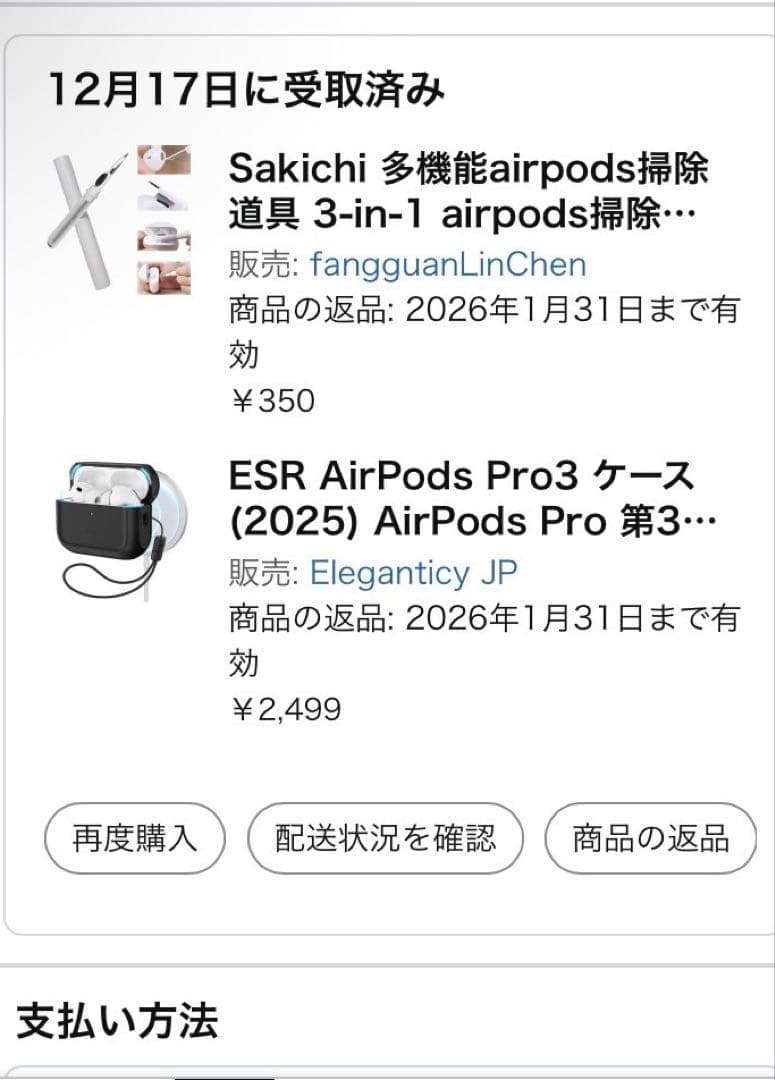Open Eleganticy JP seller page

[411, 572]
